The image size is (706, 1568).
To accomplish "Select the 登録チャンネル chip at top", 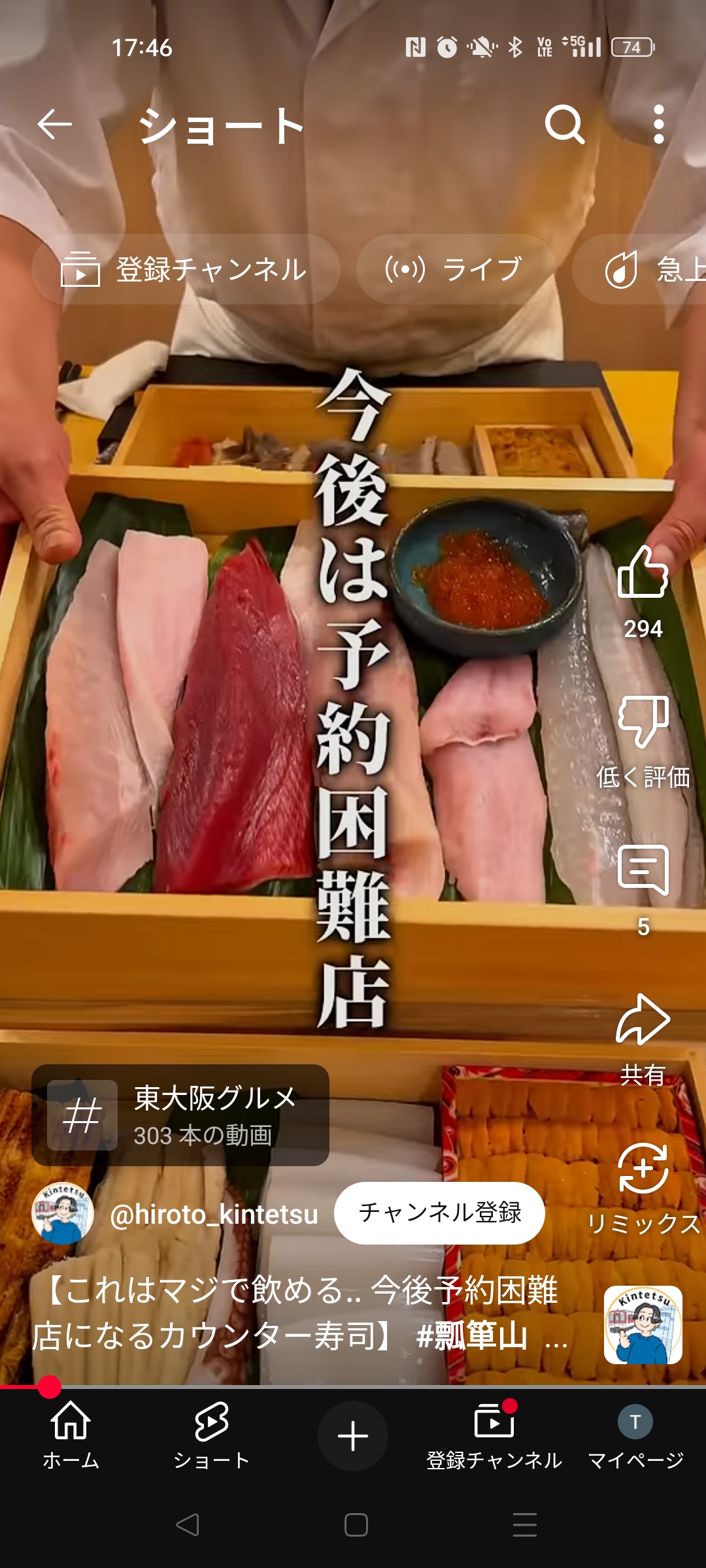I will (x=186, y=269).
